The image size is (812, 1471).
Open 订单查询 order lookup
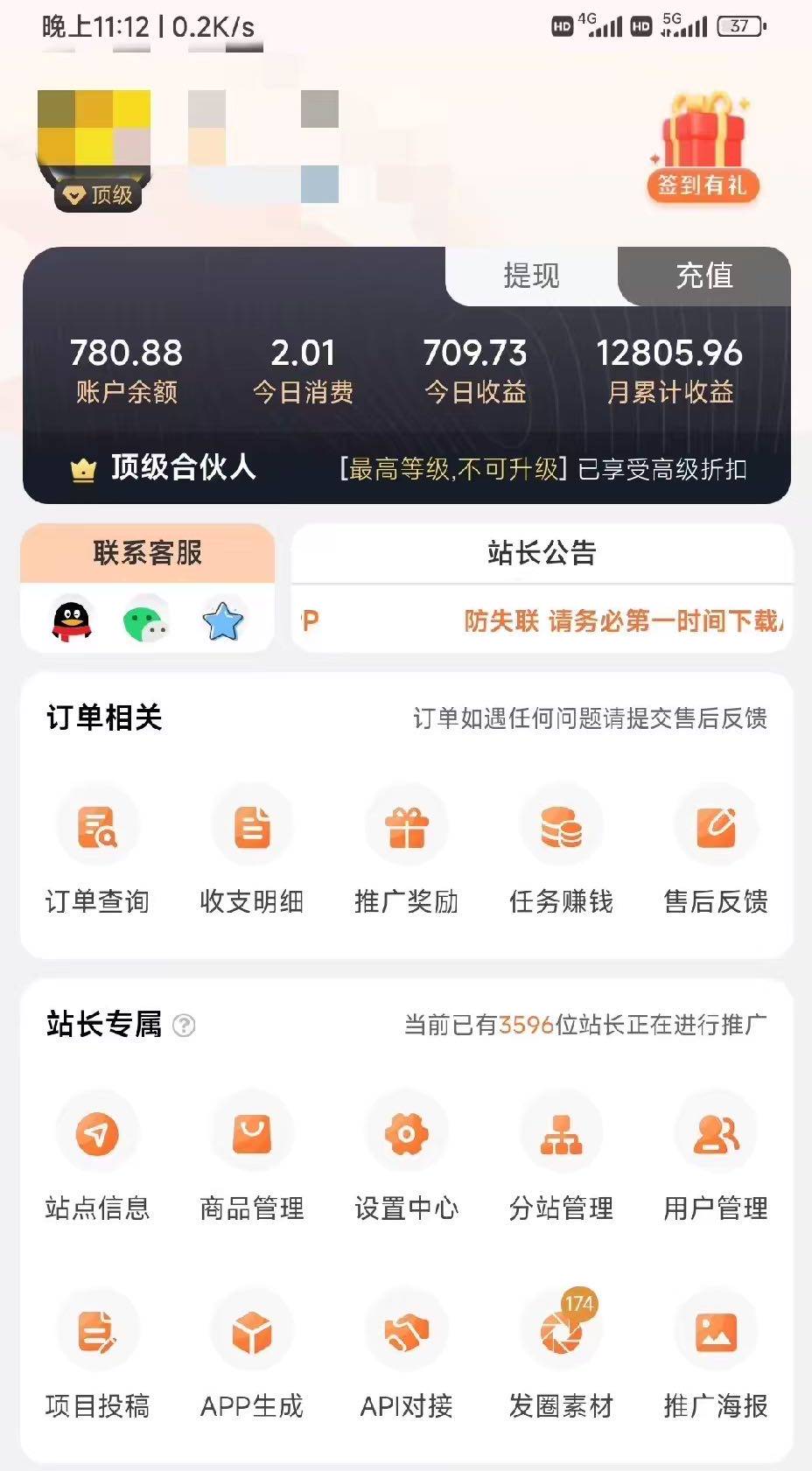tap(97, 828)
